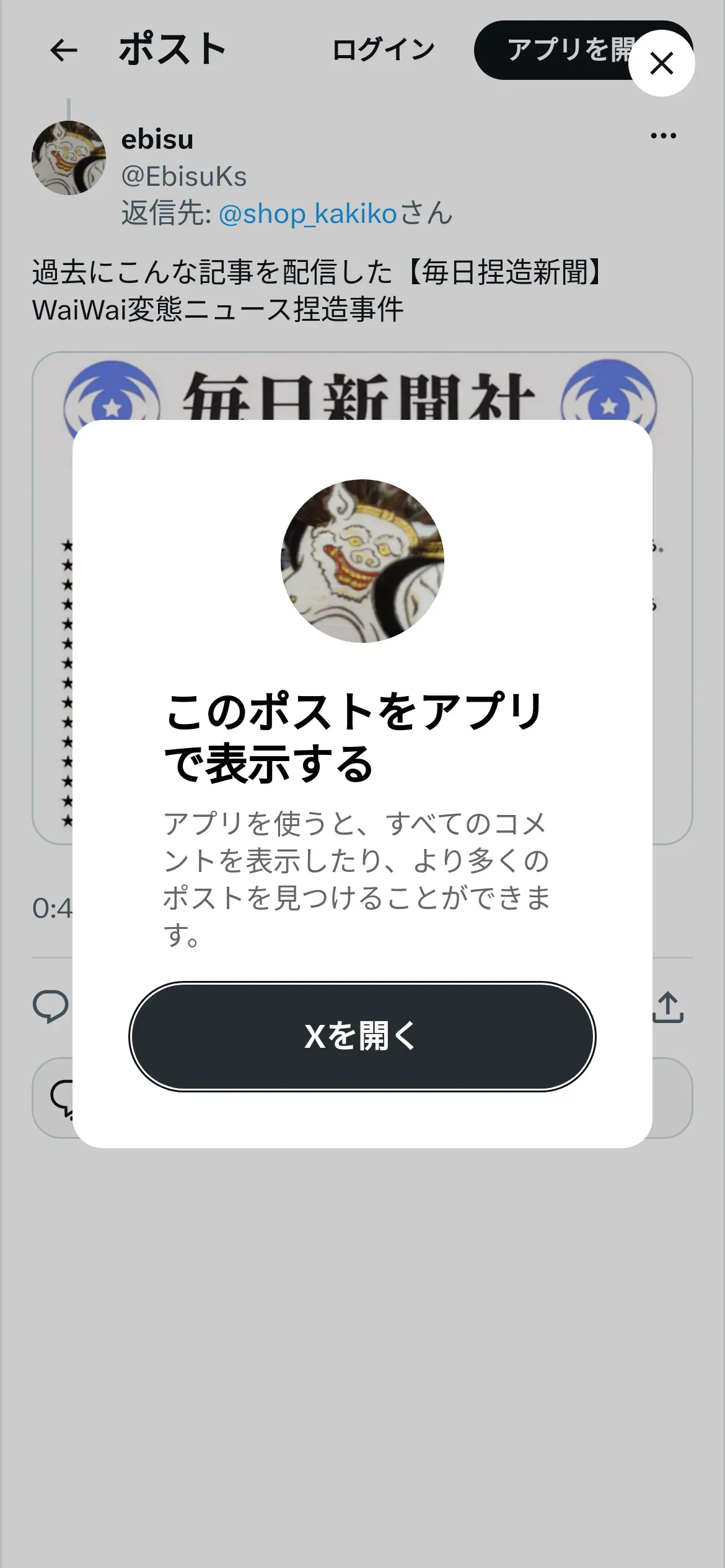Open the @shop_kakiko profile link

[308, 214]
